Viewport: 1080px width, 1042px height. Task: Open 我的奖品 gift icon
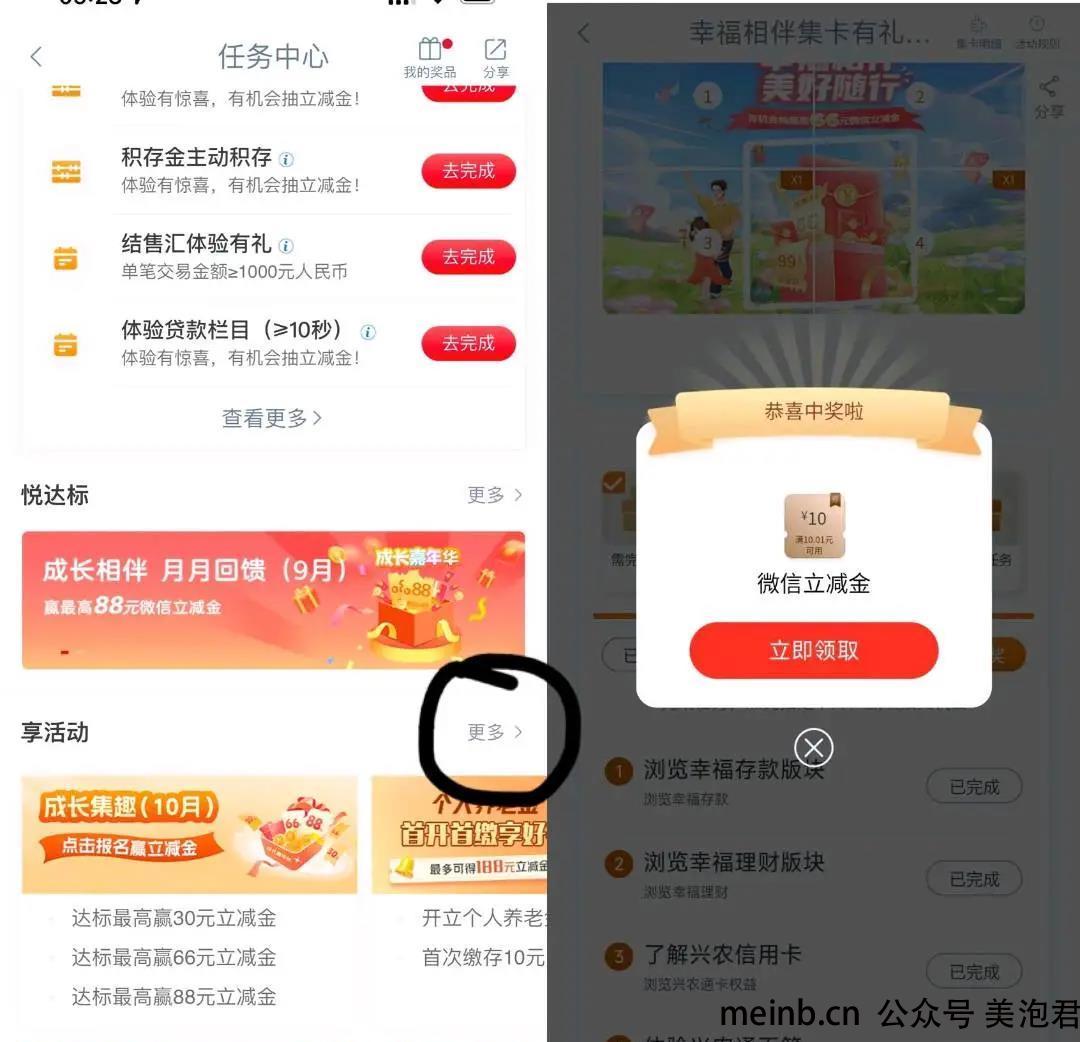[430, 57]
